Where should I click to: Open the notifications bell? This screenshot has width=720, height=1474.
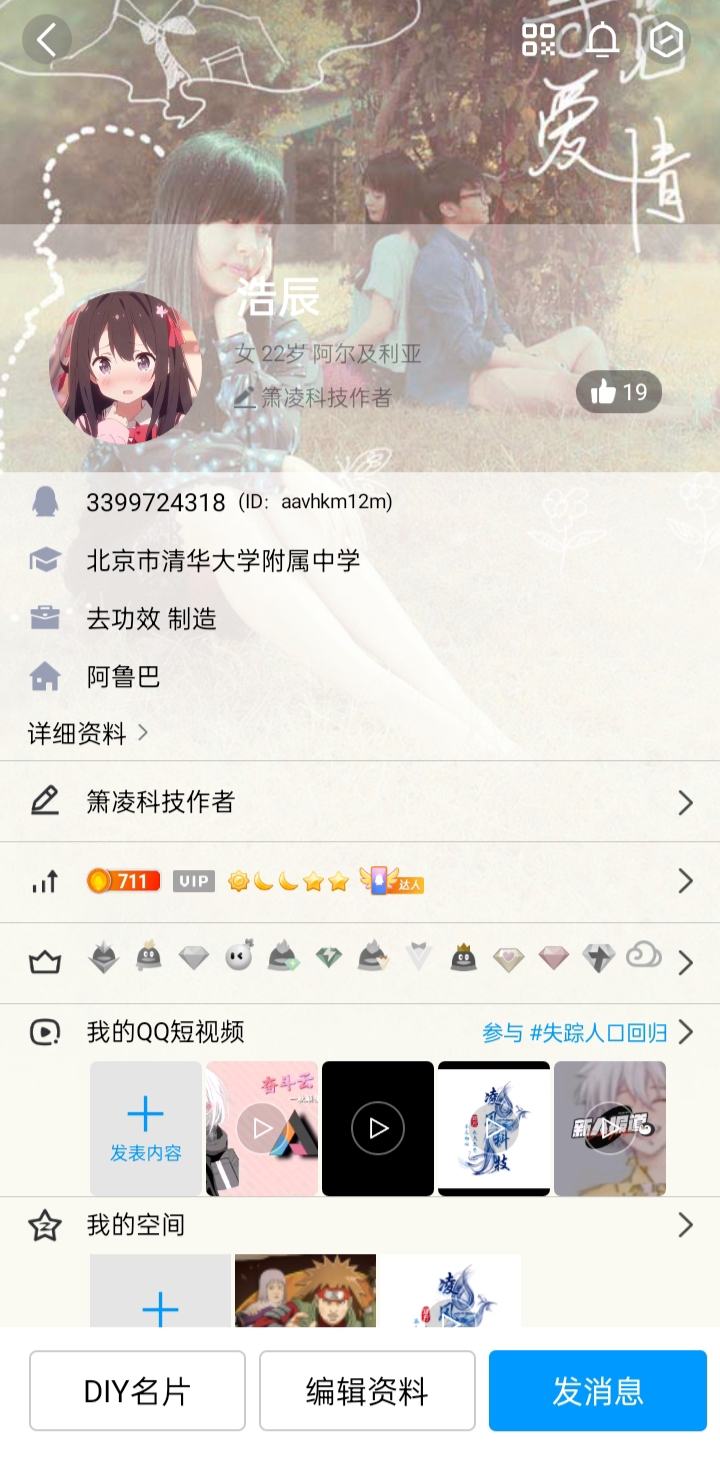(x=602, y=40)
